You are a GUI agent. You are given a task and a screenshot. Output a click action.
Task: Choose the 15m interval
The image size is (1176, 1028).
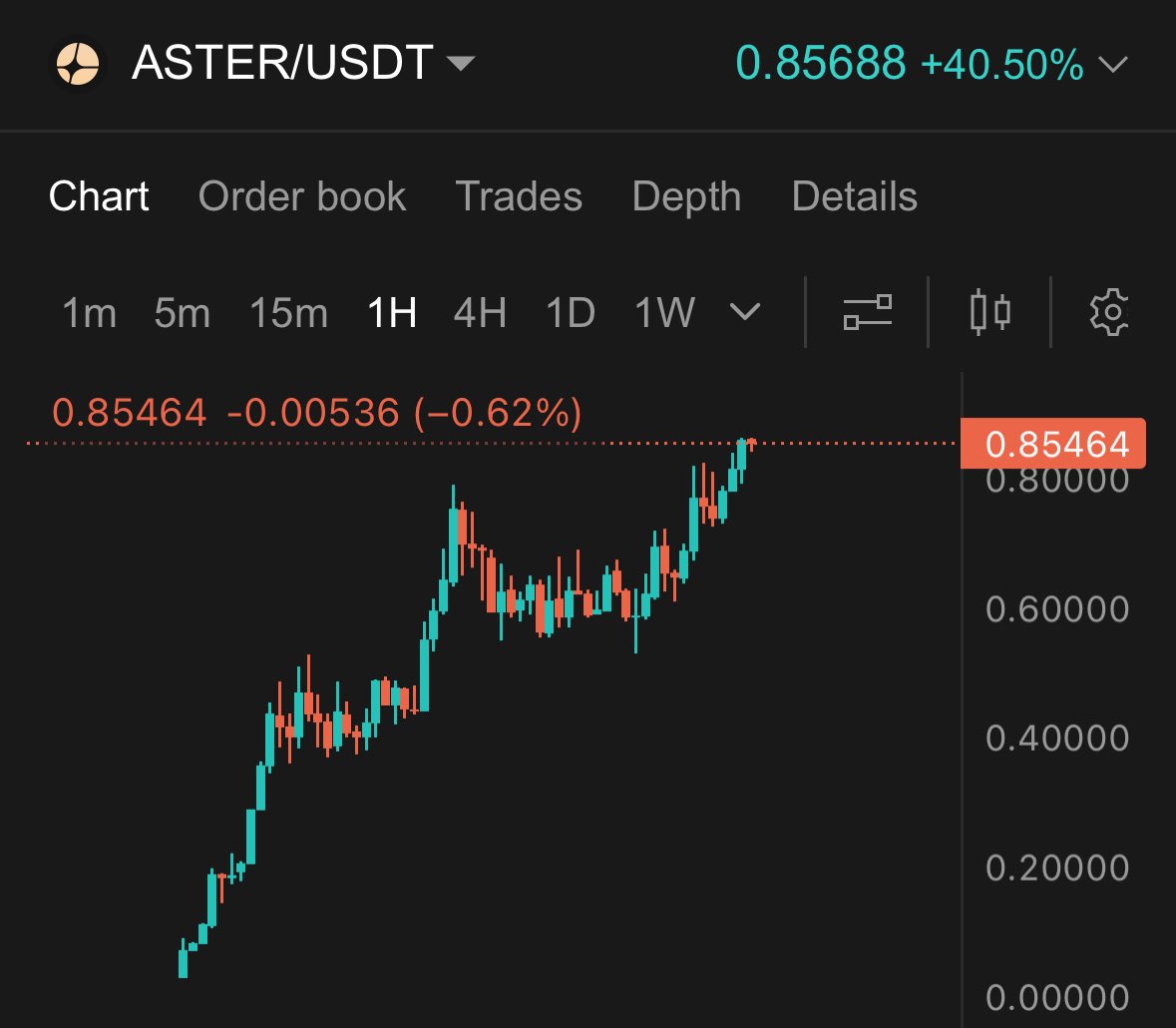pos(288,313)
